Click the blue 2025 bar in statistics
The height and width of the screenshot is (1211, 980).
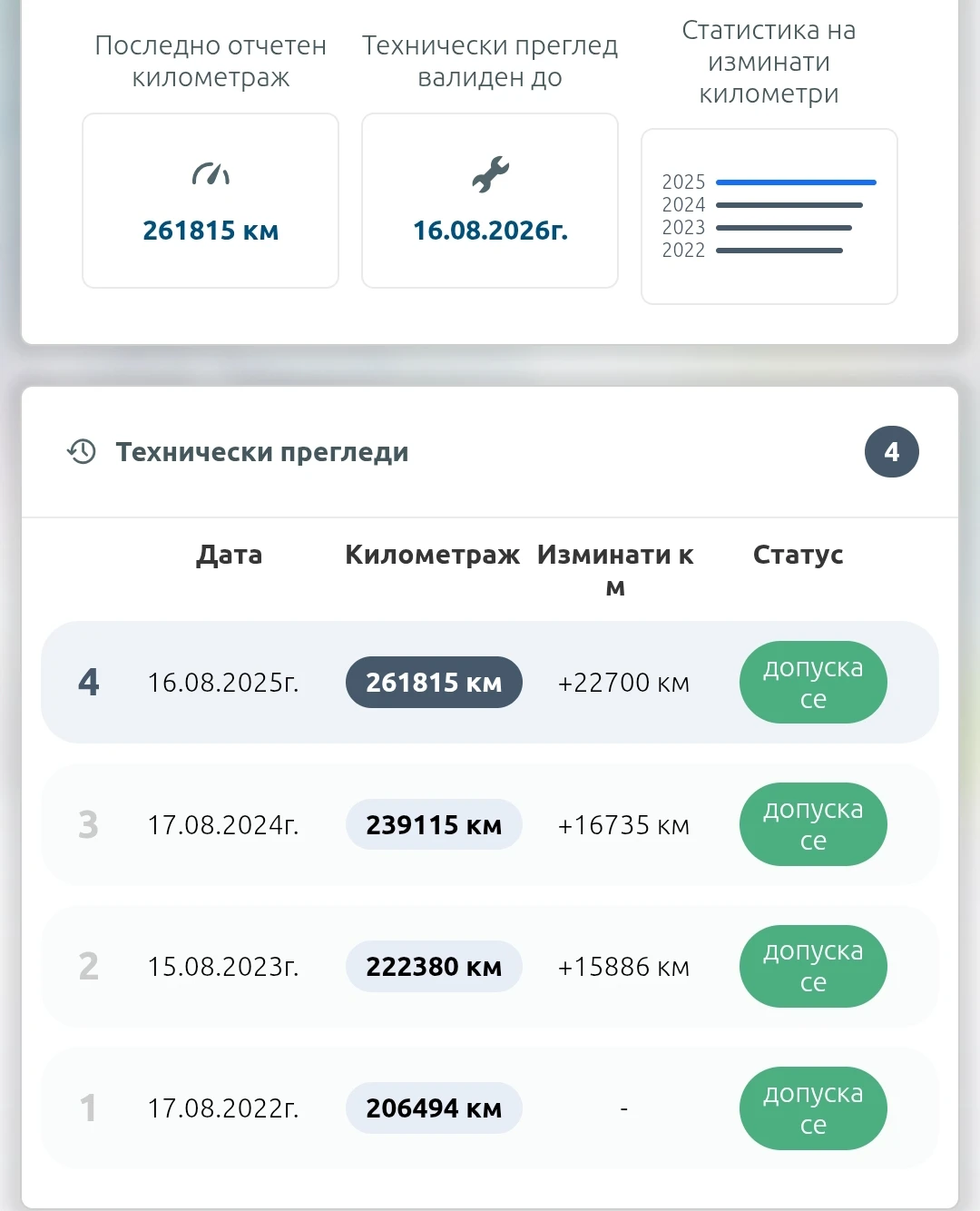[x=796, y=182]
